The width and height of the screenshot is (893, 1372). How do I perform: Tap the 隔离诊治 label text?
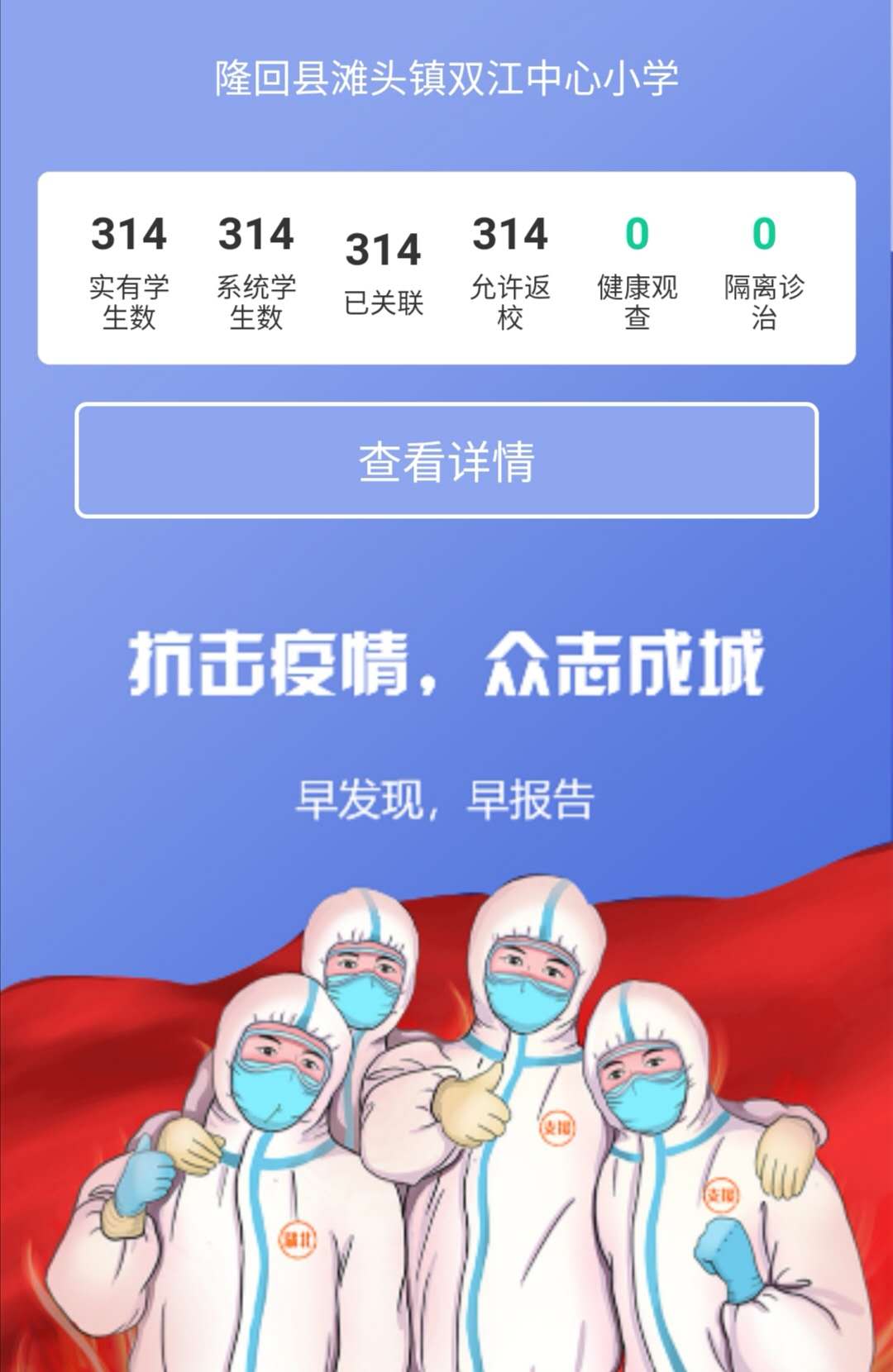(x=762, y=302)
